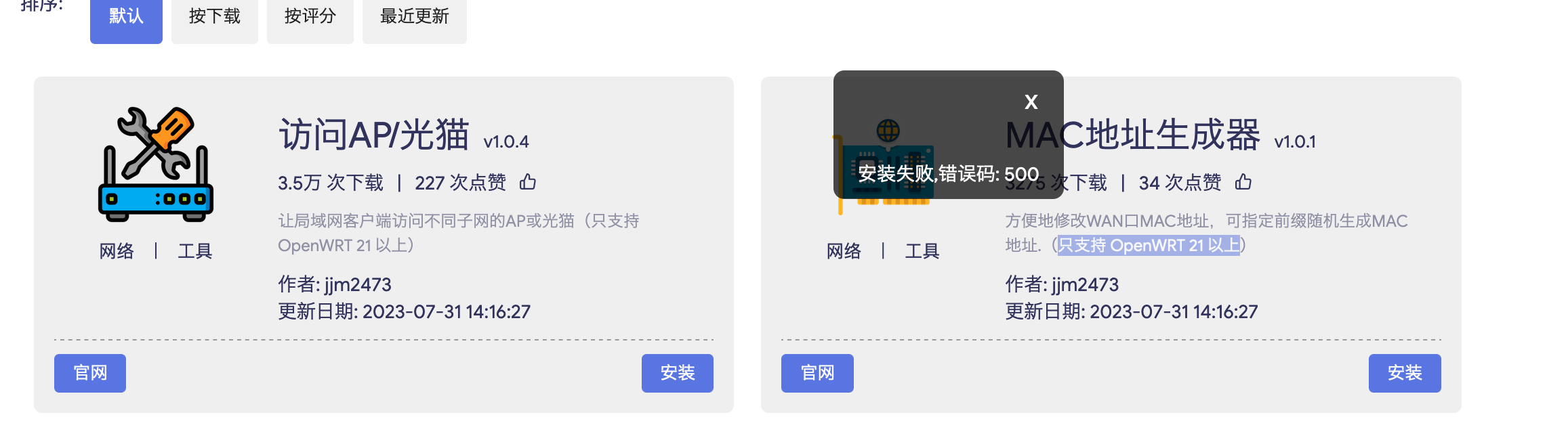1568x440 pixels.
Task: Like the 访问AP/光猫 app
Action: coord(528,182)
